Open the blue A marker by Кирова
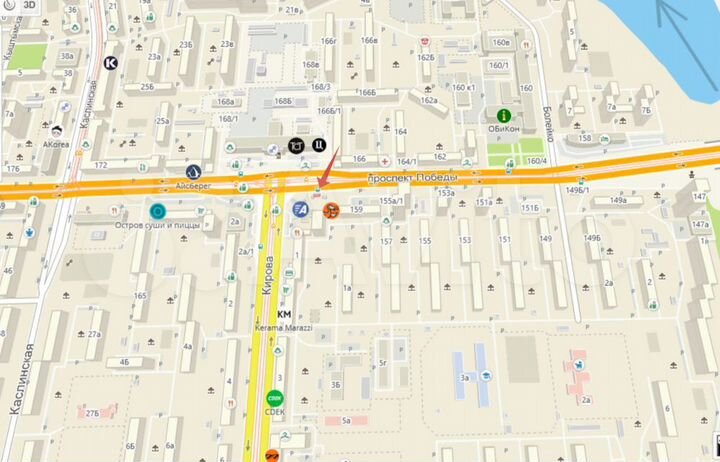The width and height of the screenshot is (720, 462). (x=299, y=210)
